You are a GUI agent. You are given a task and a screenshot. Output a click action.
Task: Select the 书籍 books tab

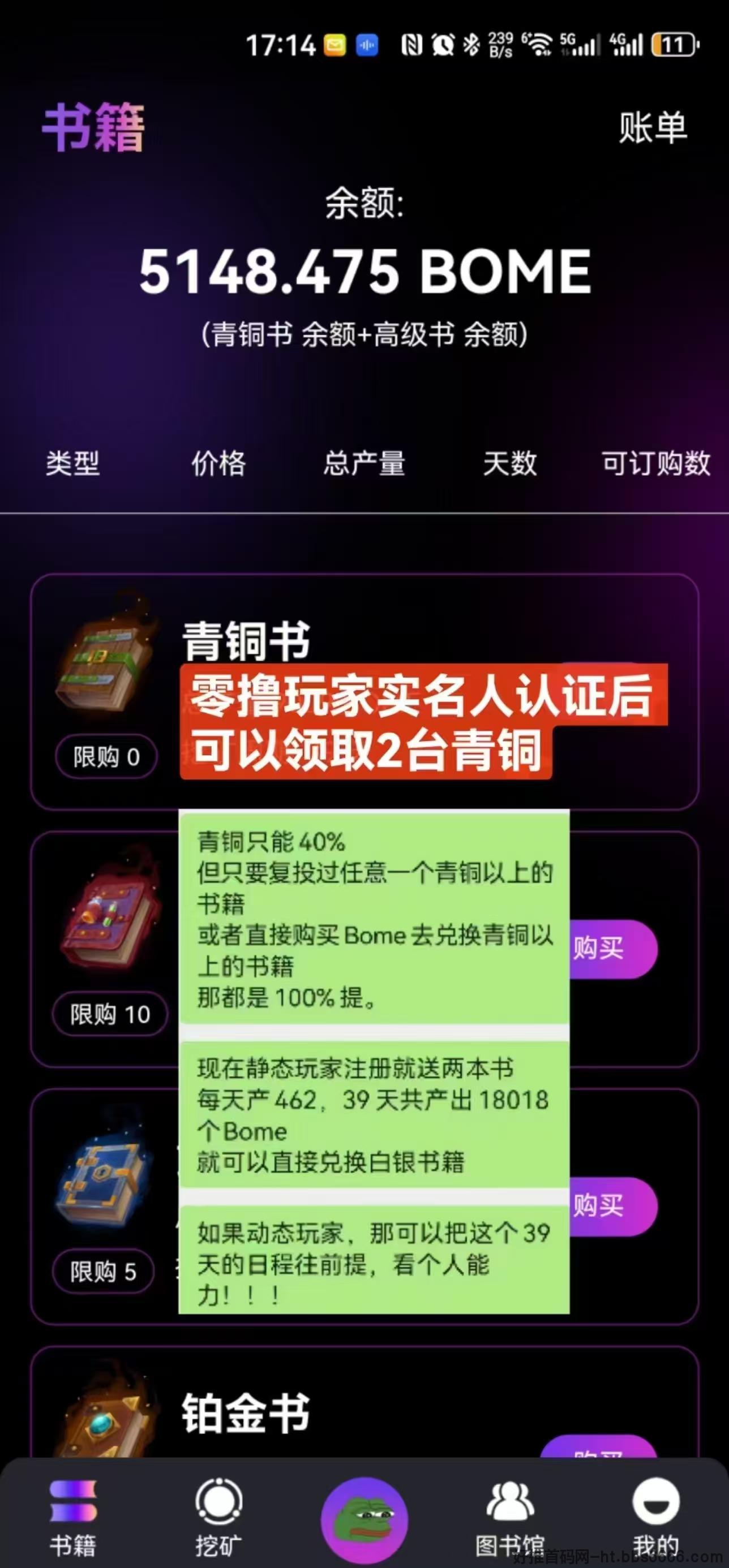pos(73,1517)
